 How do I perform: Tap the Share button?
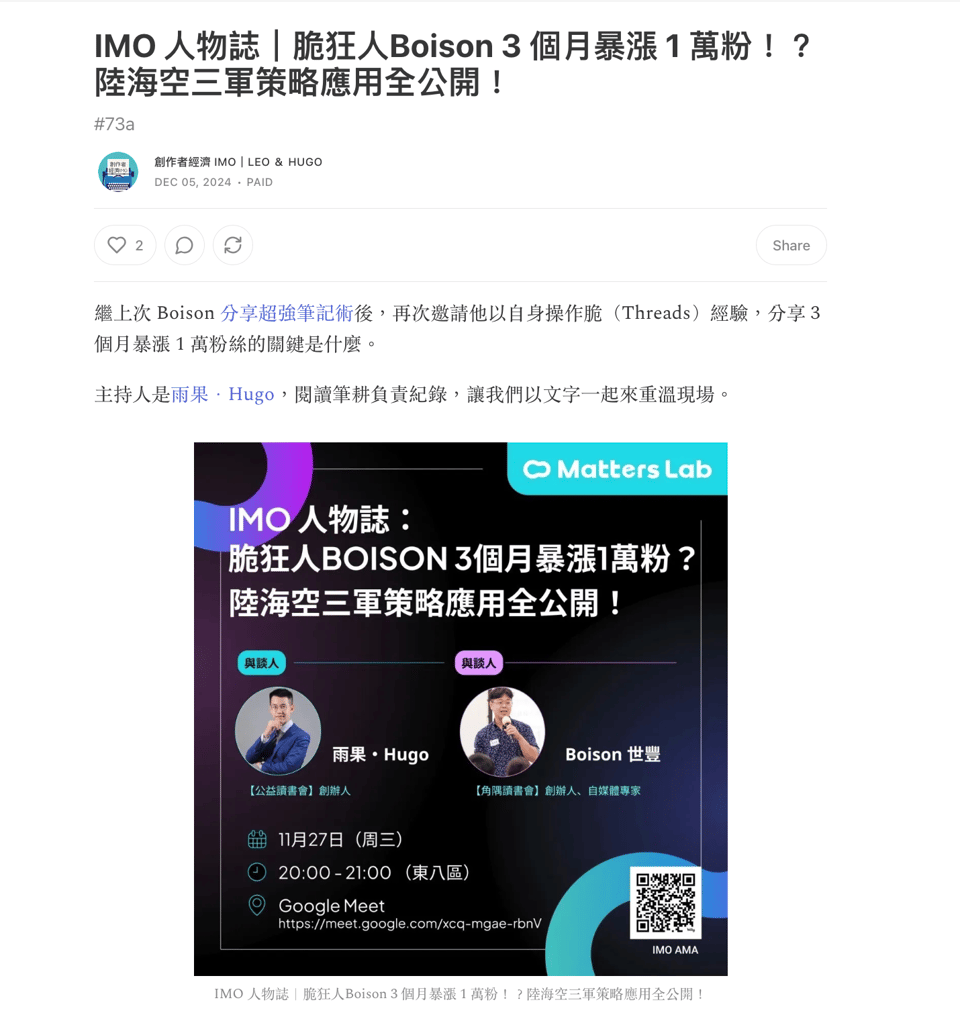click(791, 245)
